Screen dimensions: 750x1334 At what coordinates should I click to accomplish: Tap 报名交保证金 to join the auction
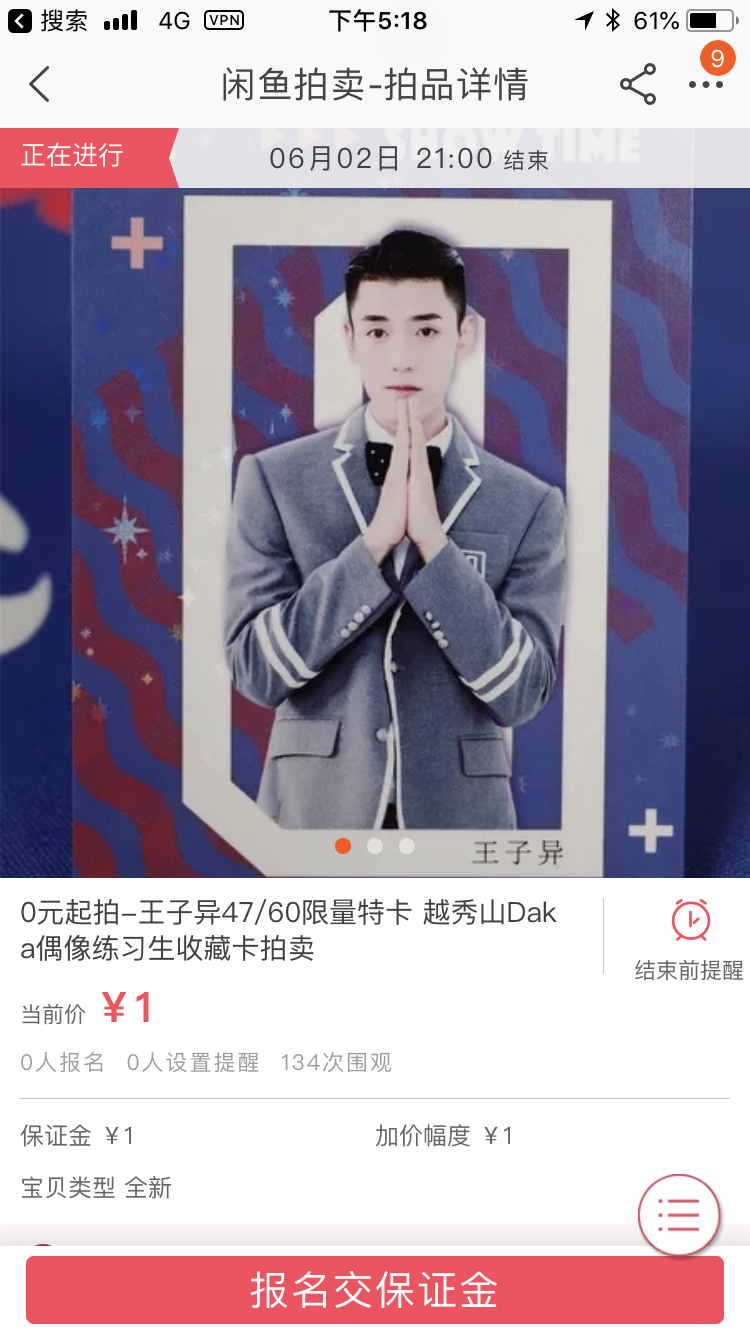pos(375,1290)
